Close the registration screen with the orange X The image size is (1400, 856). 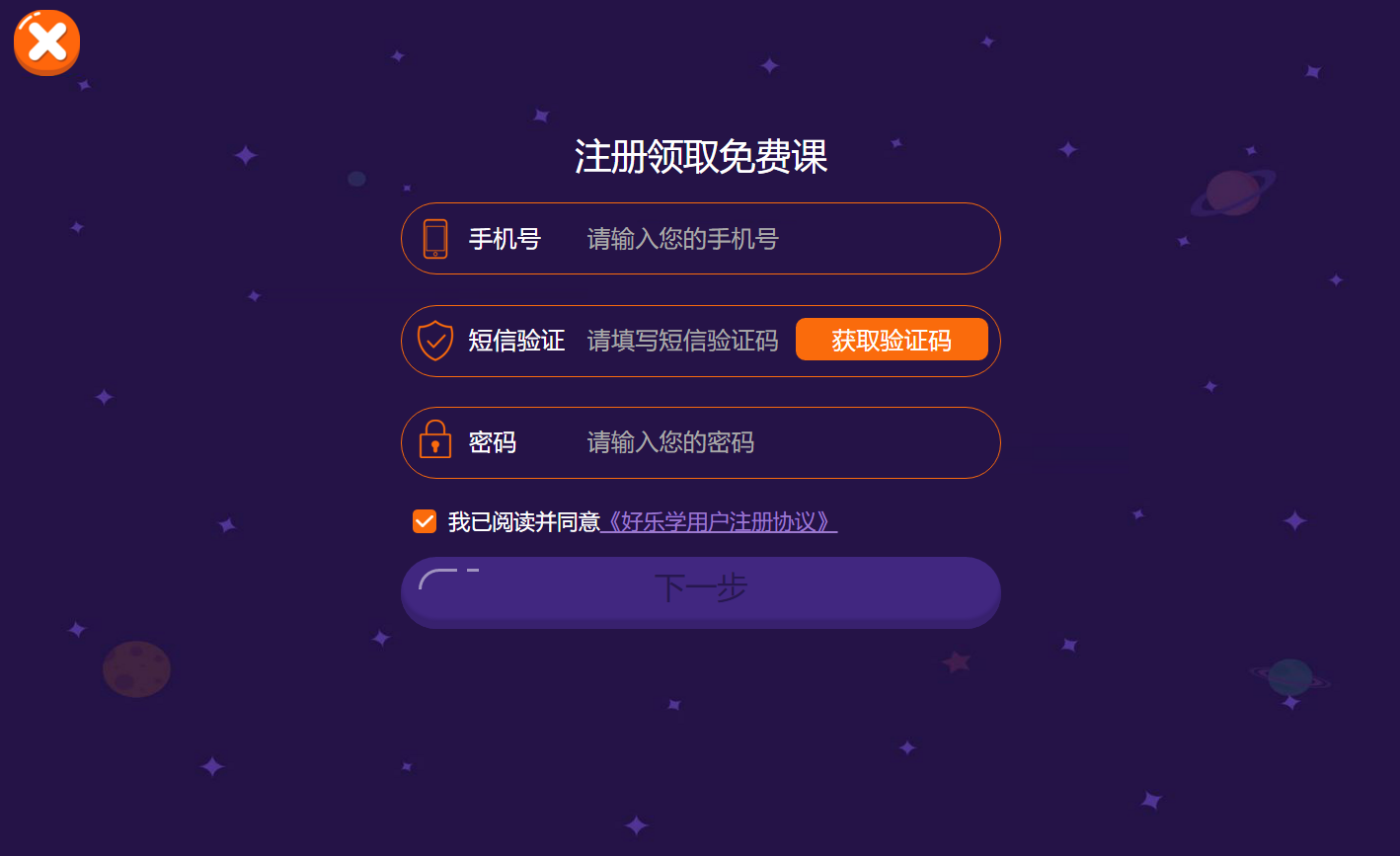click(46, 42)
